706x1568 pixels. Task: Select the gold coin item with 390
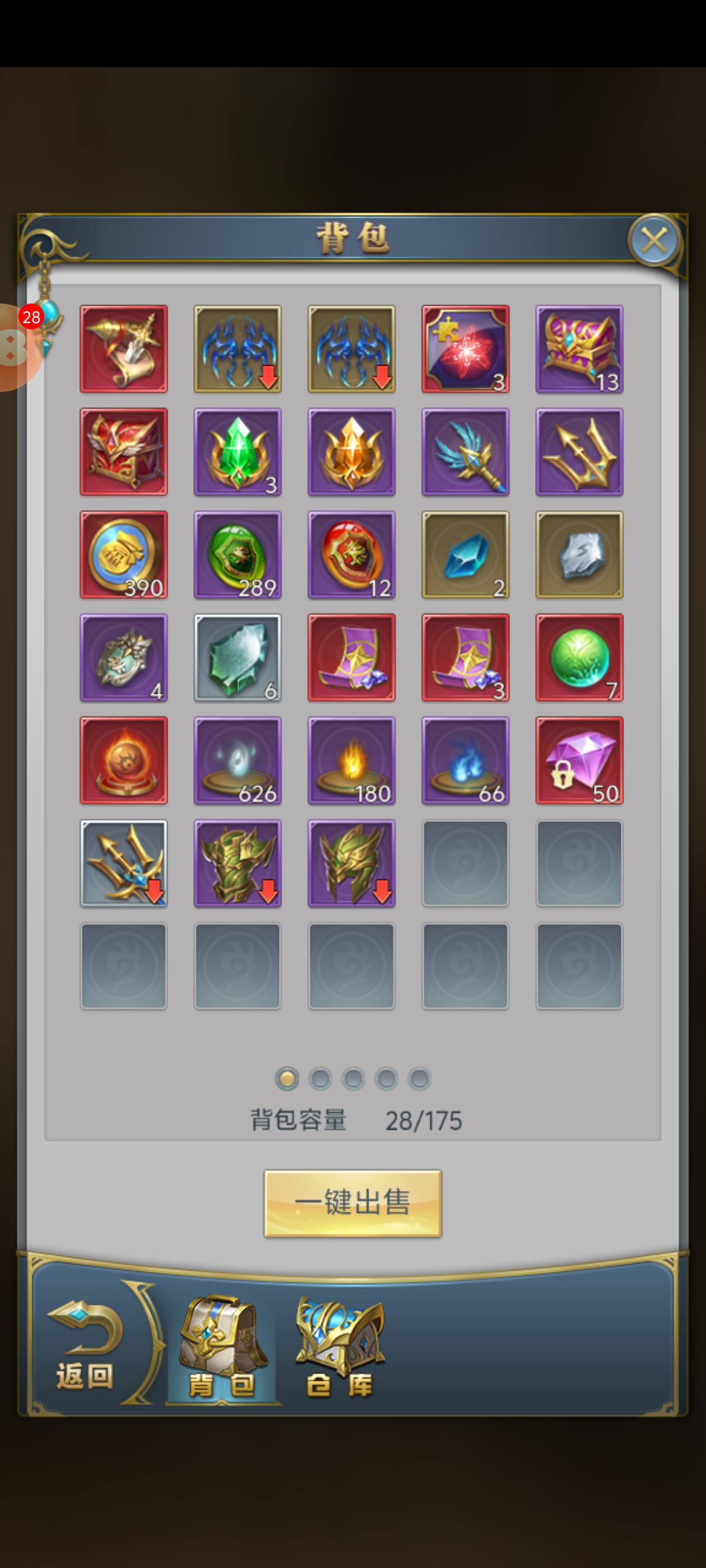[124, 554]
